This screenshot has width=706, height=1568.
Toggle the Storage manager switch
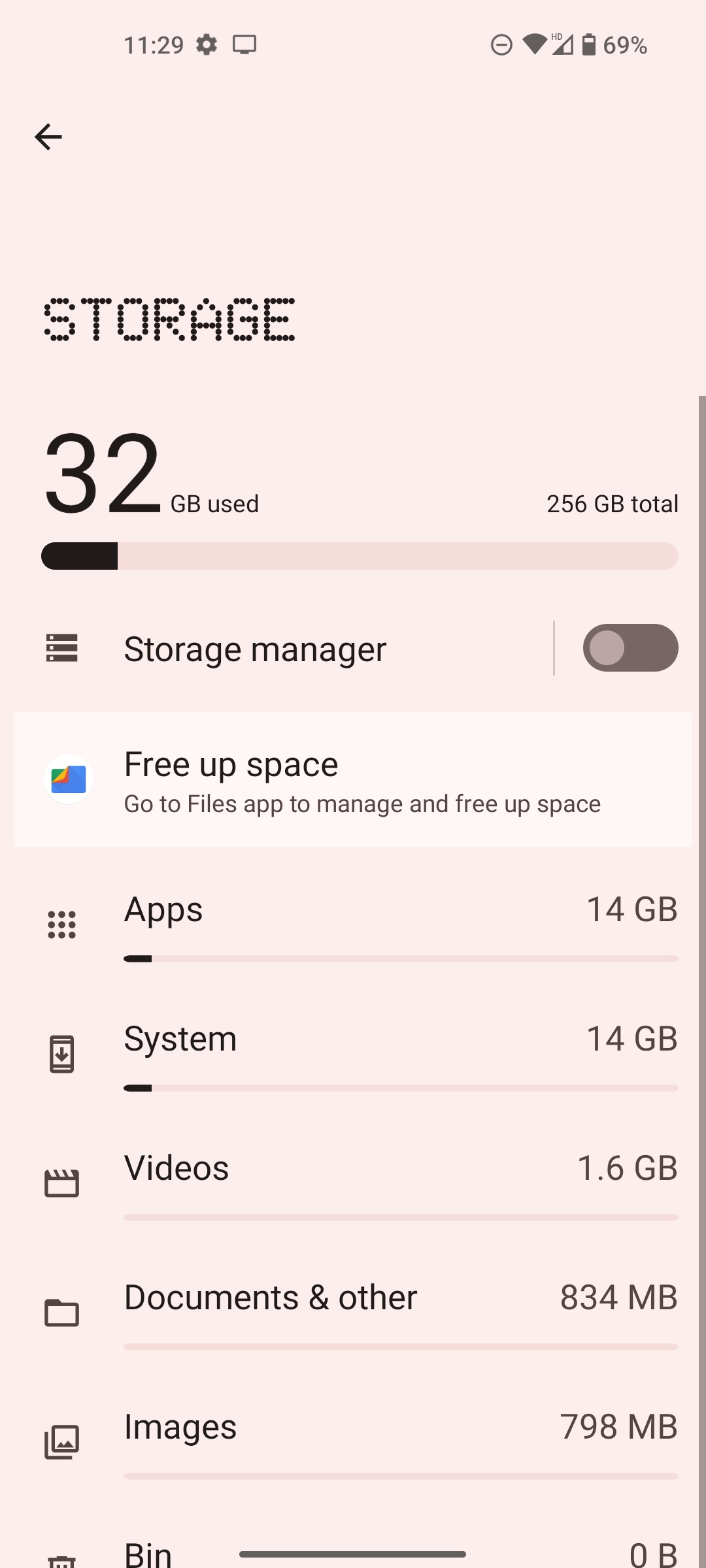(x=630, y=648)
